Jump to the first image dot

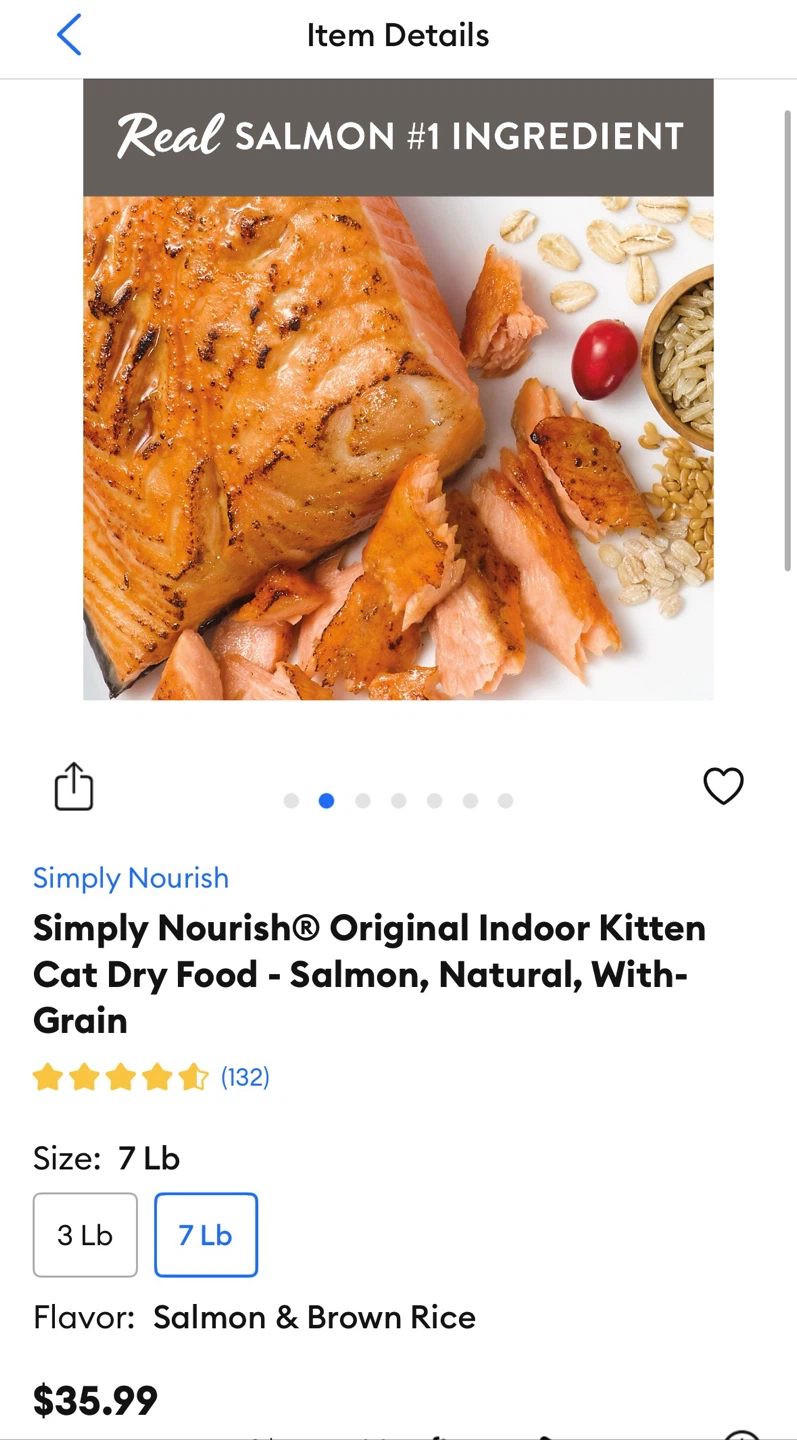pyautogui.click(x=291, y=801)
